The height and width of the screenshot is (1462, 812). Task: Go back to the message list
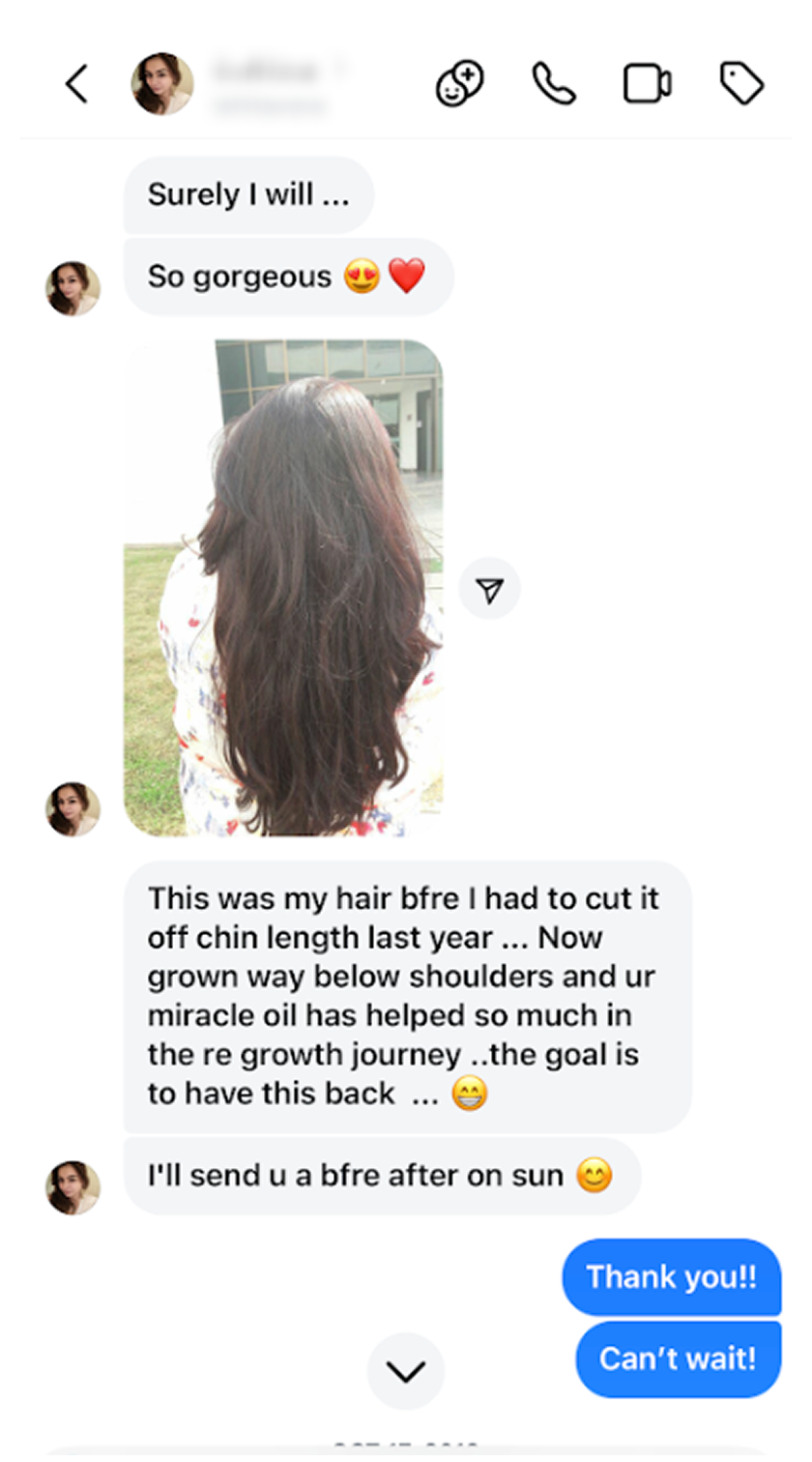76,84
